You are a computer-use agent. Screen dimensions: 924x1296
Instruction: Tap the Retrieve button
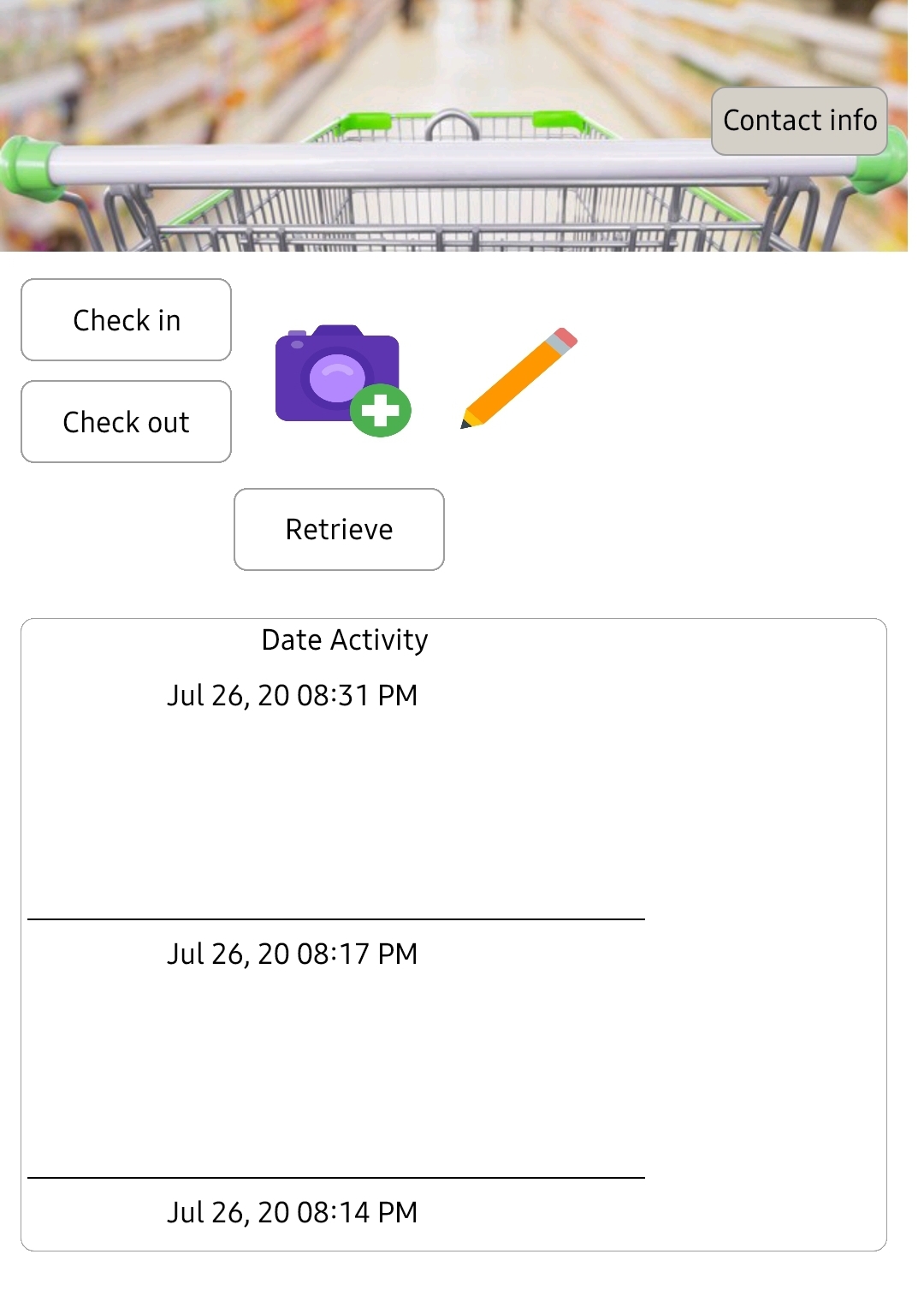339,529
